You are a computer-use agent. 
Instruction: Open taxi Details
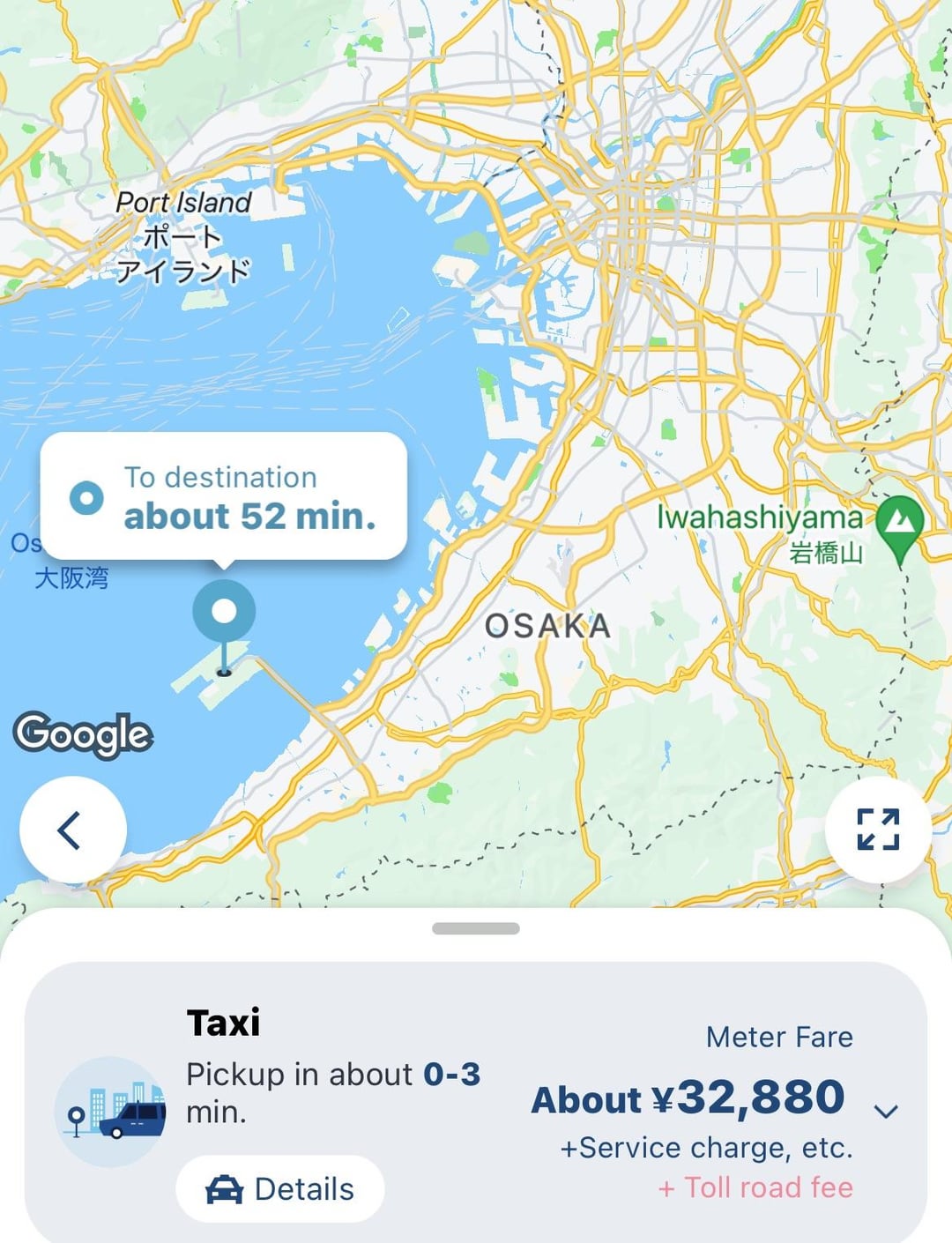point(280,1189)
